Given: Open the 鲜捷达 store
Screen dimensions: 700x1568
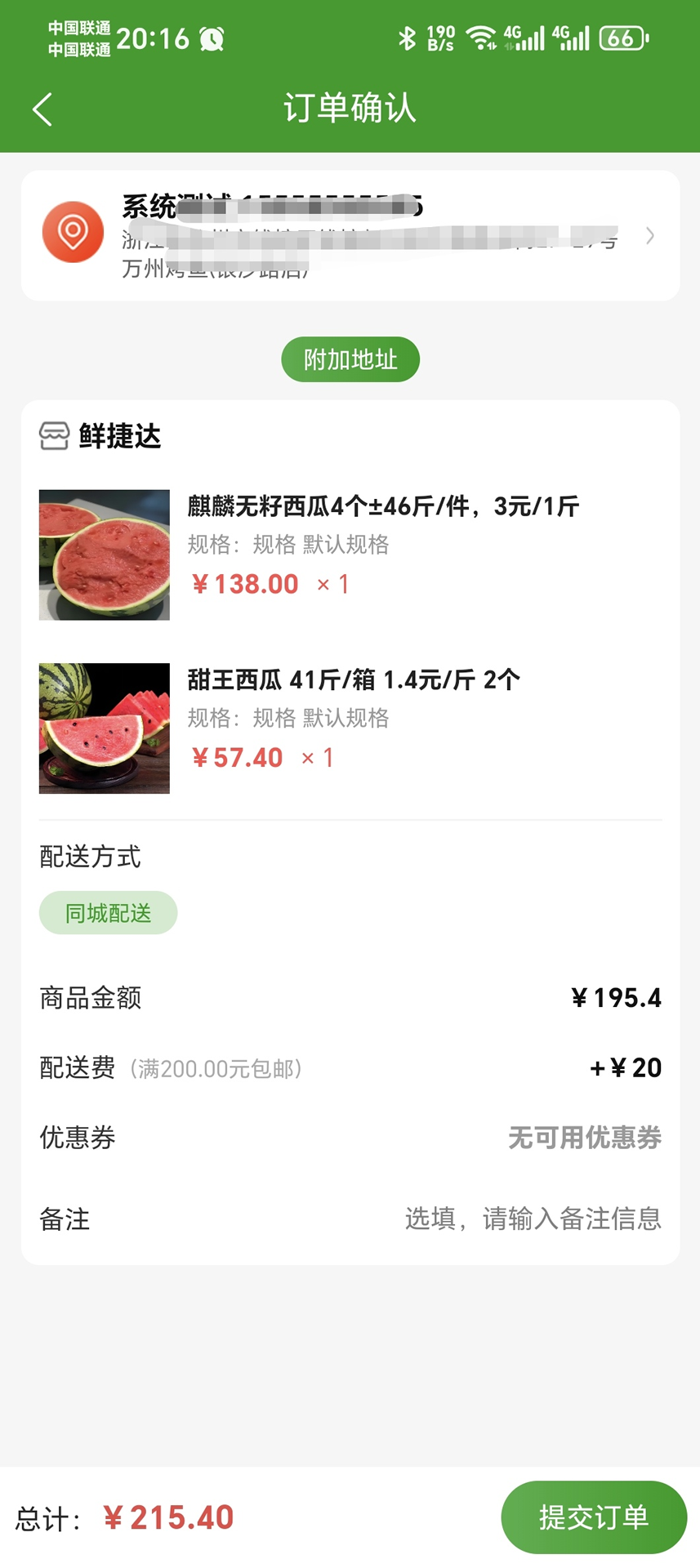Looking at the screenshot, I should tap(119, 436).
